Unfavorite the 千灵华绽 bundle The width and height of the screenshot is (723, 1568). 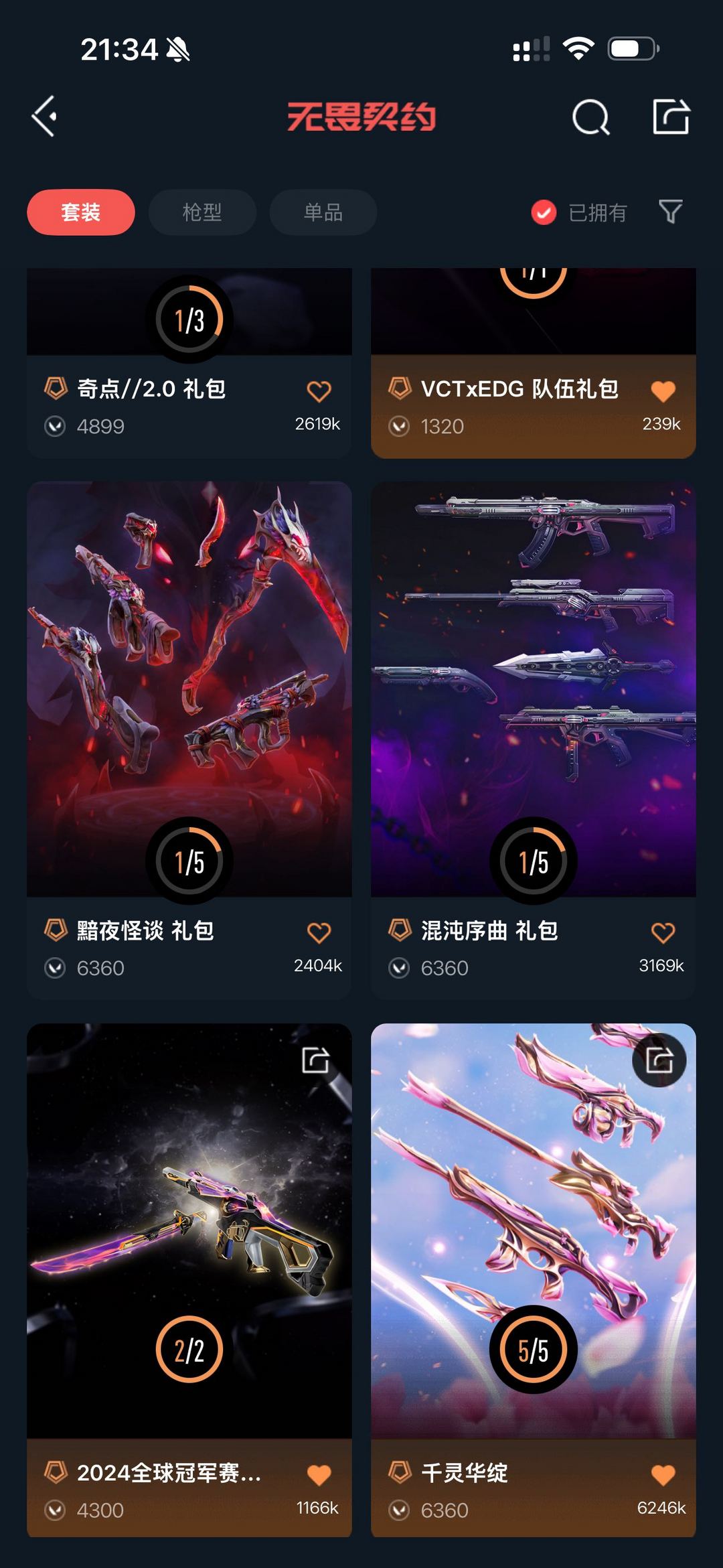coord(663,1474)
